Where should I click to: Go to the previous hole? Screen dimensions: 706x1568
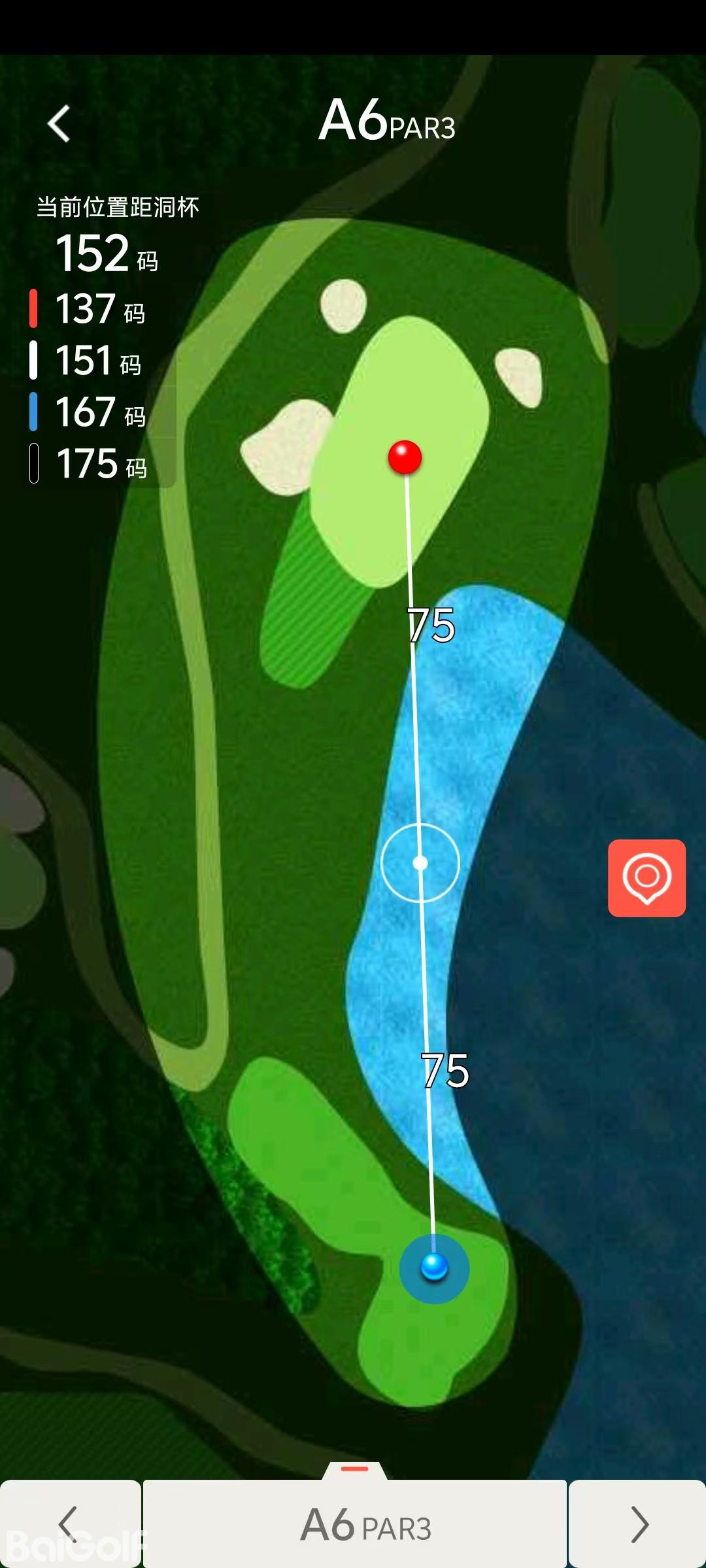(69, 1524)
